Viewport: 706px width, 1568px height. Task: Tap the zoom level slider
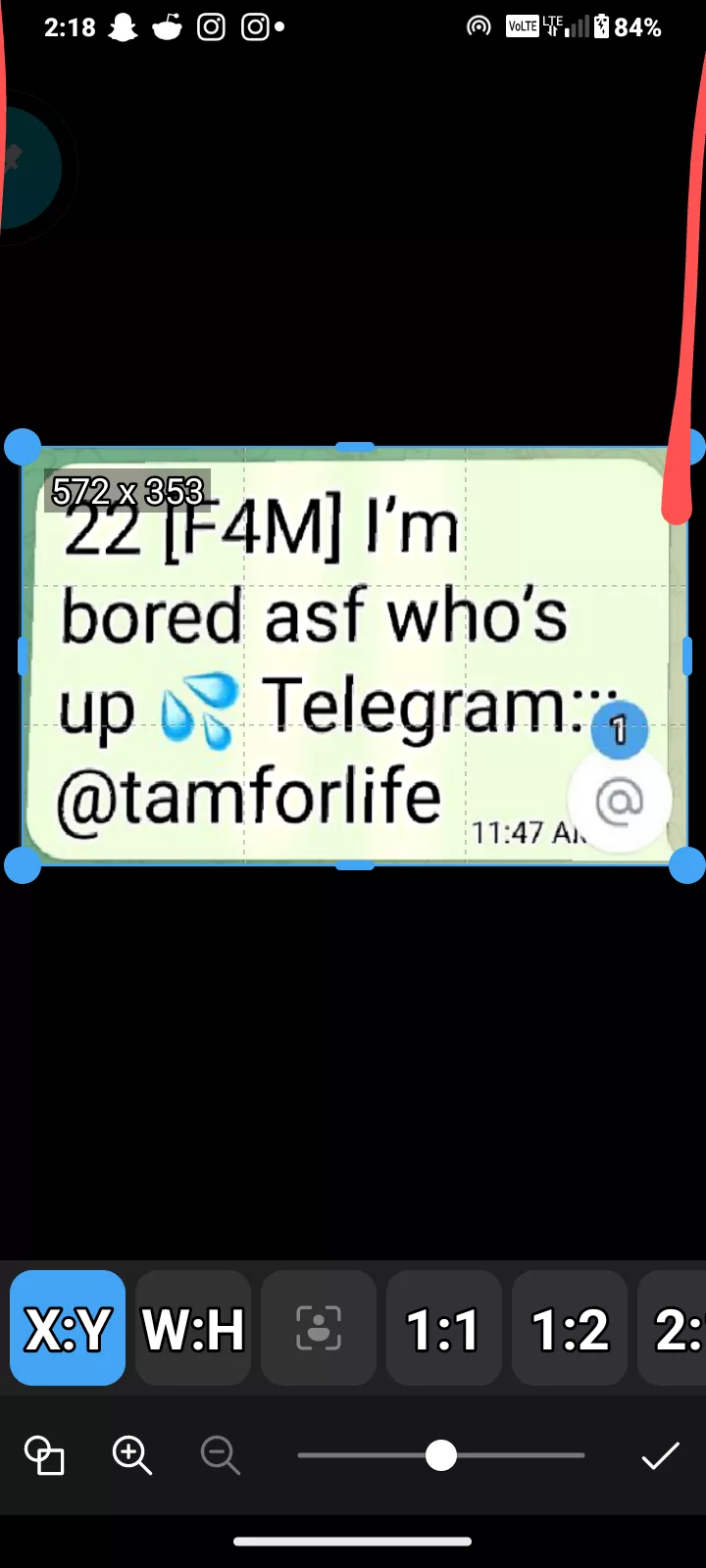[441, 1455]
